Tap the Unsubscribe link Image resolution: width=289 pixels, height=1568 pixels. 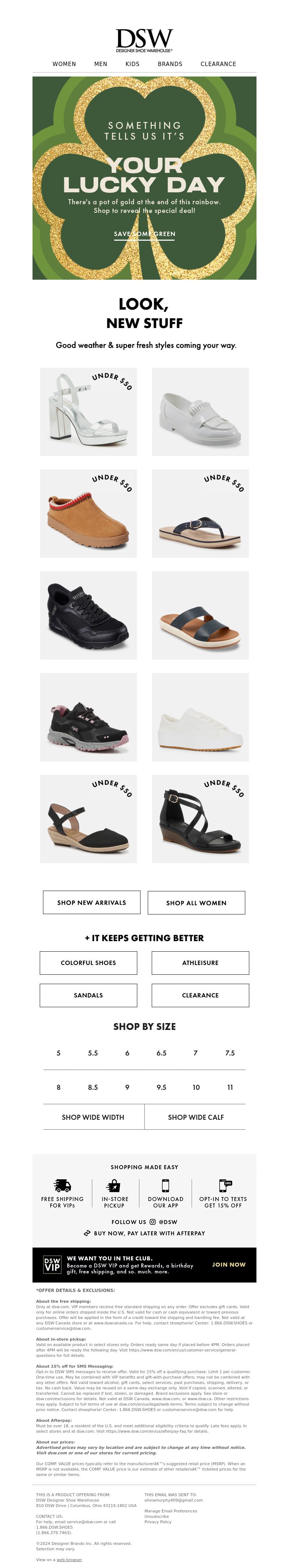(x=157, y=1516)
